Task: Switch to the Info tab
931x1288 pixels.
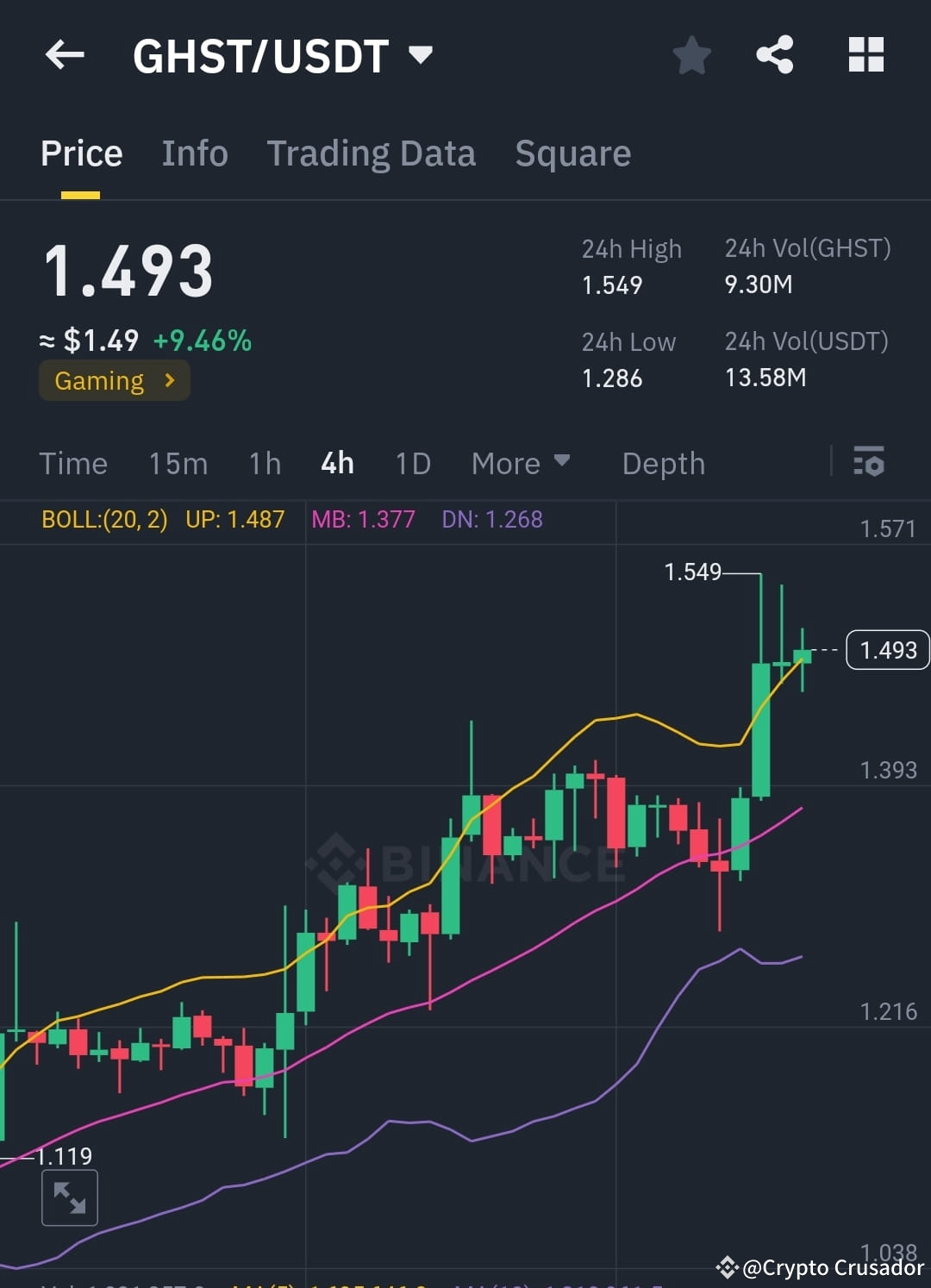Action: coord(194,153)
